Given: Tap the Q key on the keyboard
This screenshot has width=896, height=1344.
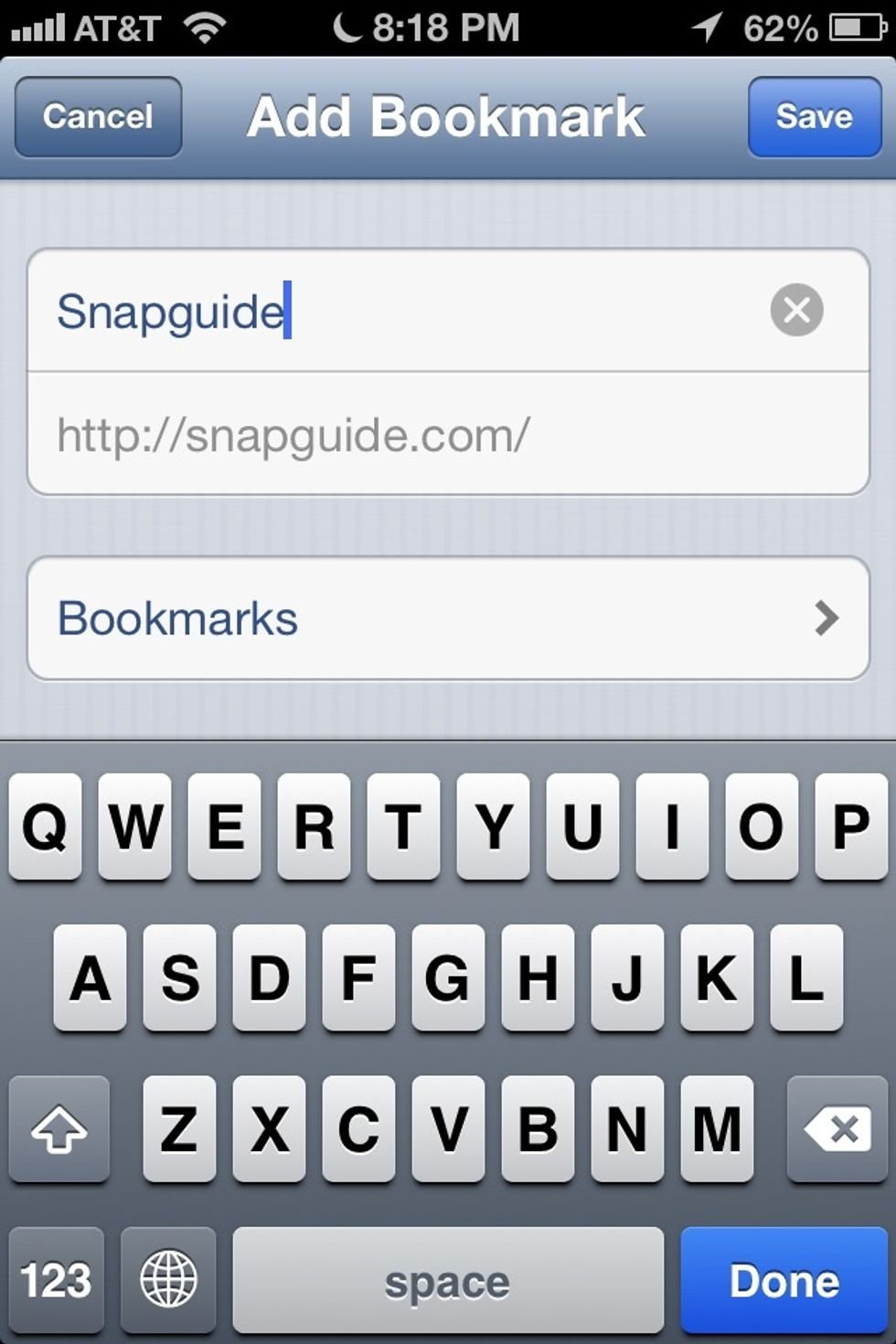Looking at the screenshot, I should pos(44,827).
